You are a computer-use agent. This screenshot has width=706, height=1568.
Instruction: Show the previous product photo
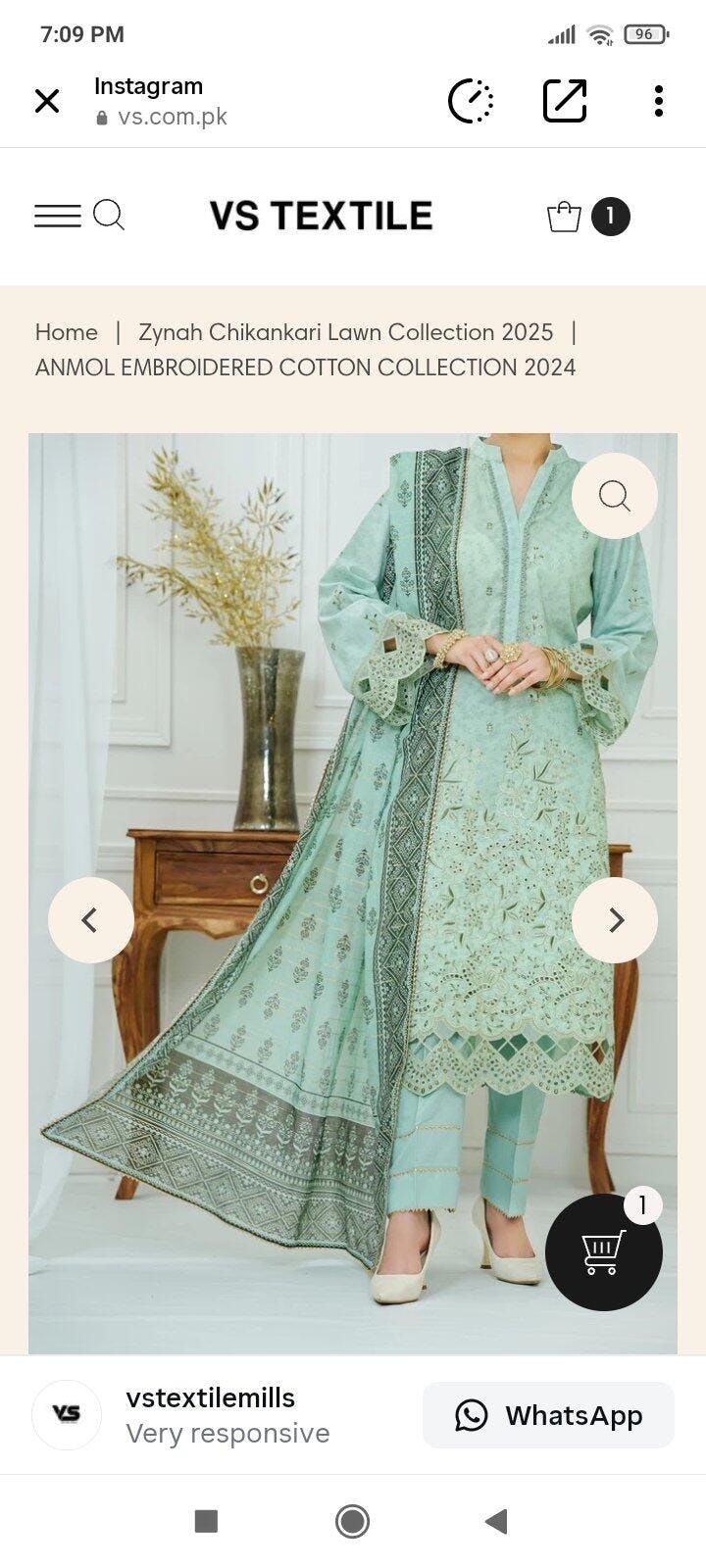(x=90, y=920)
